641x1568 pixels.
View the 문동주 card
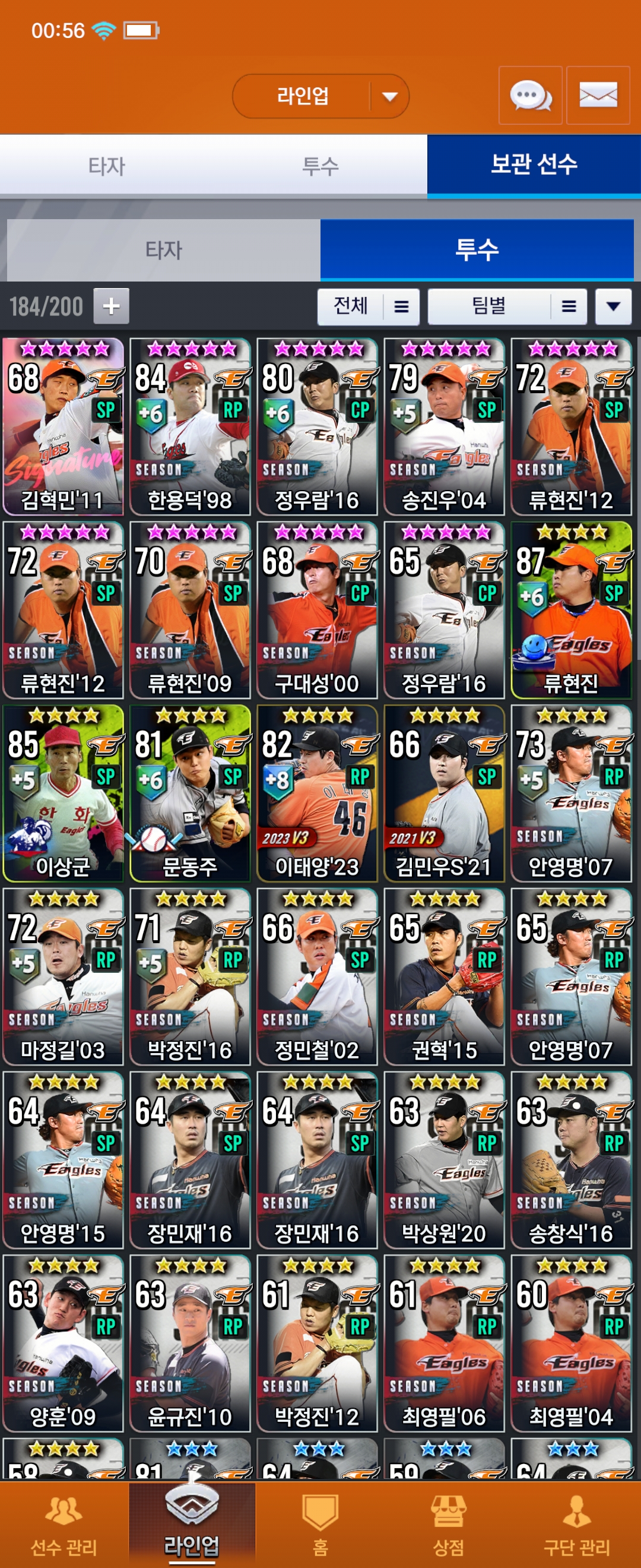click(x=191, y=792)
